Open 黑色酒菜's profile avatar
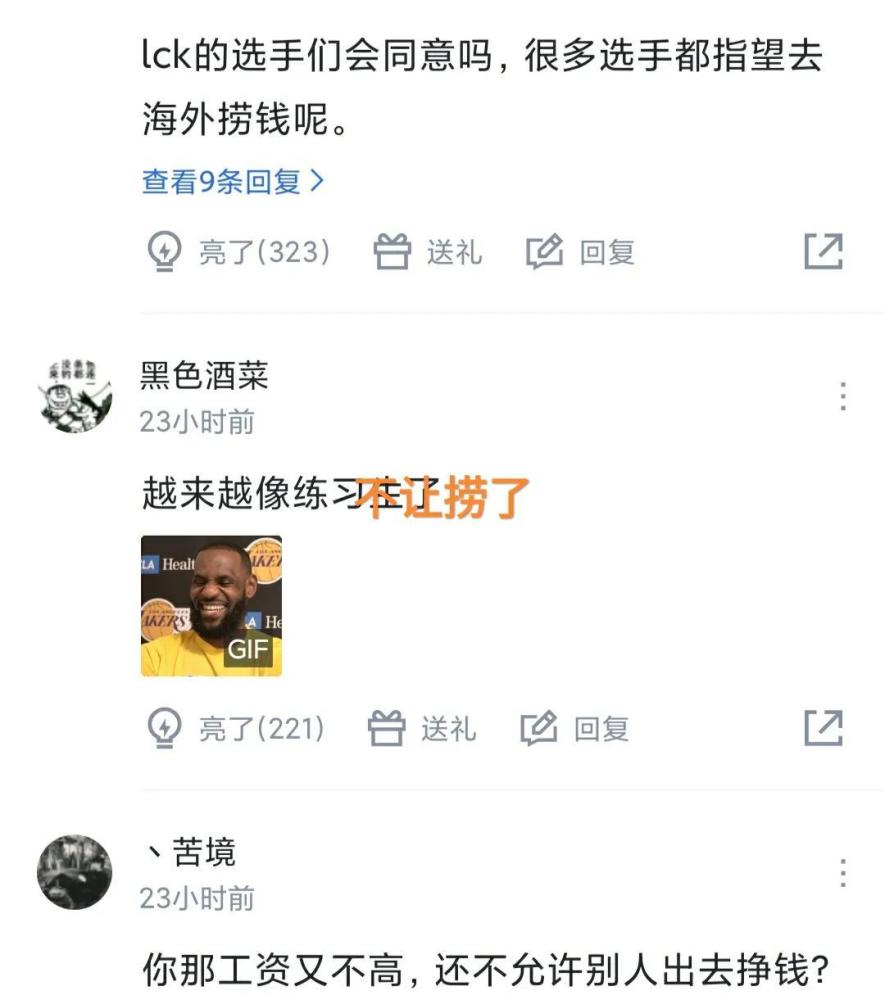885x1000 pixels. [75, 396]
